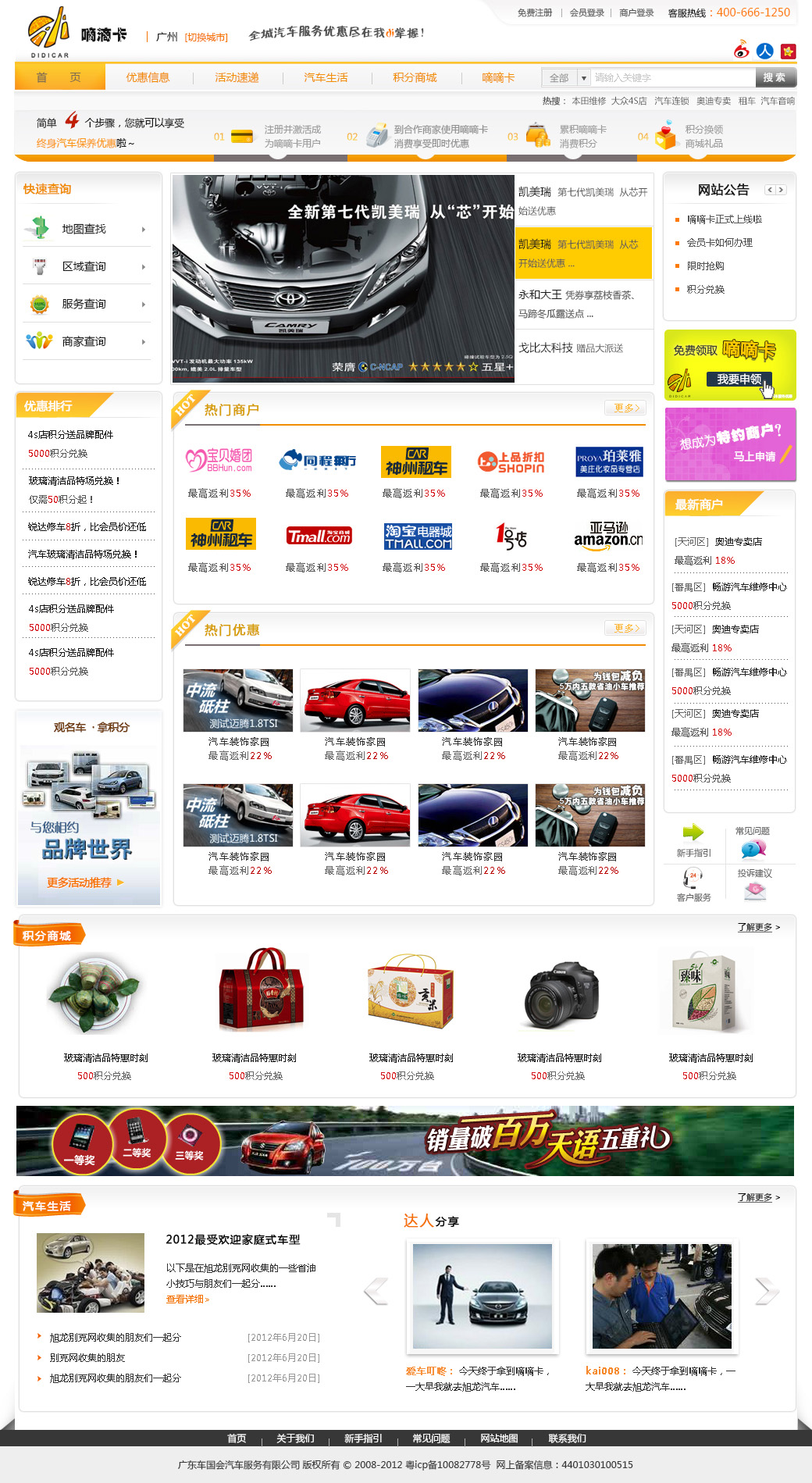Tap 查看详细 under the 2012 article
The height and width of the screenshot is (1483, 812).
(187, 1299)
